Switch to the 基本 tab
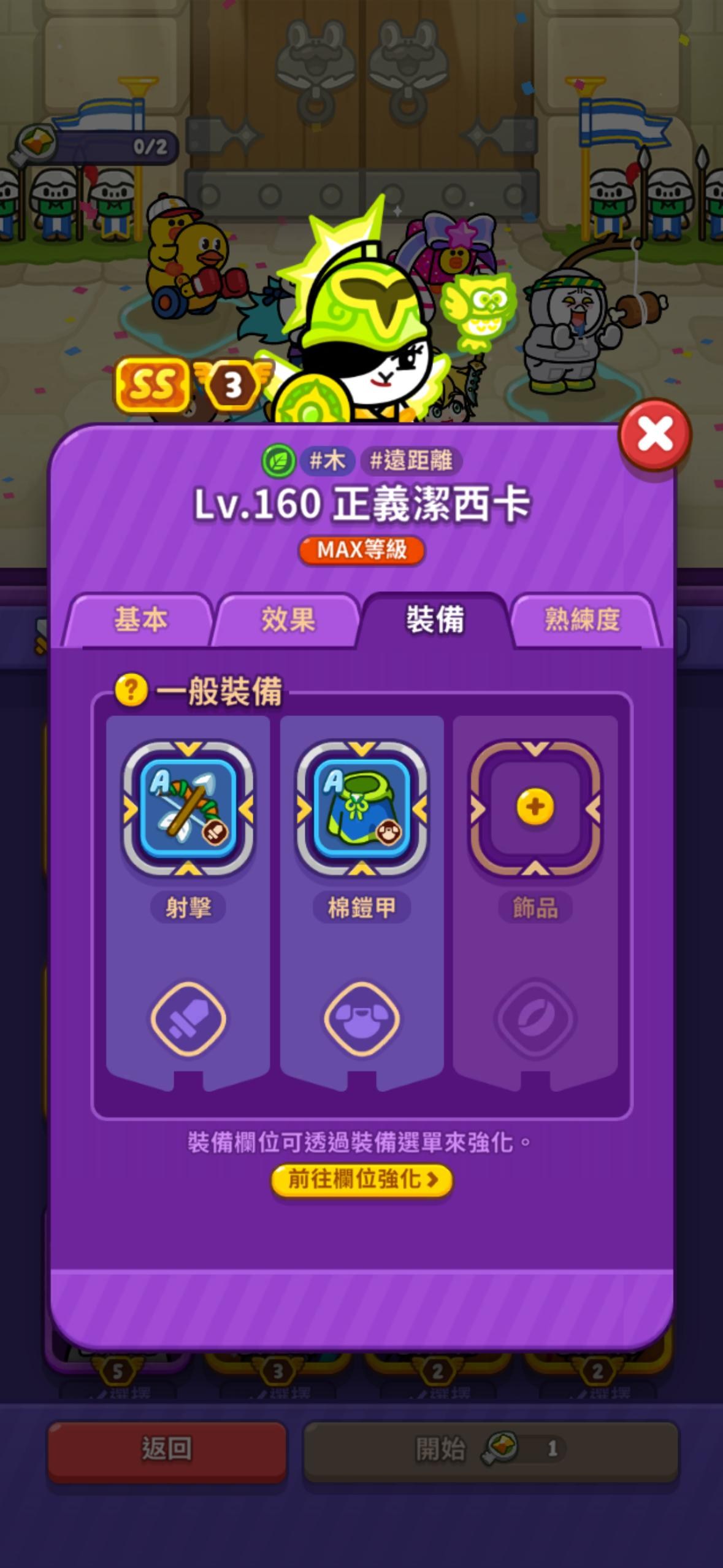Screen dimensions: 723x1568 tap(140, 619)
